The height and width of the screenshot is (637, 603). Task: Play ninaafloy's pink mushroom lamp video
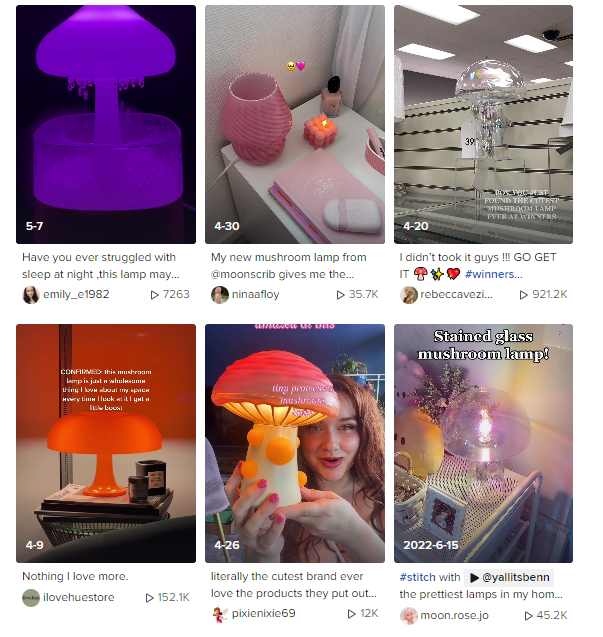295,124
